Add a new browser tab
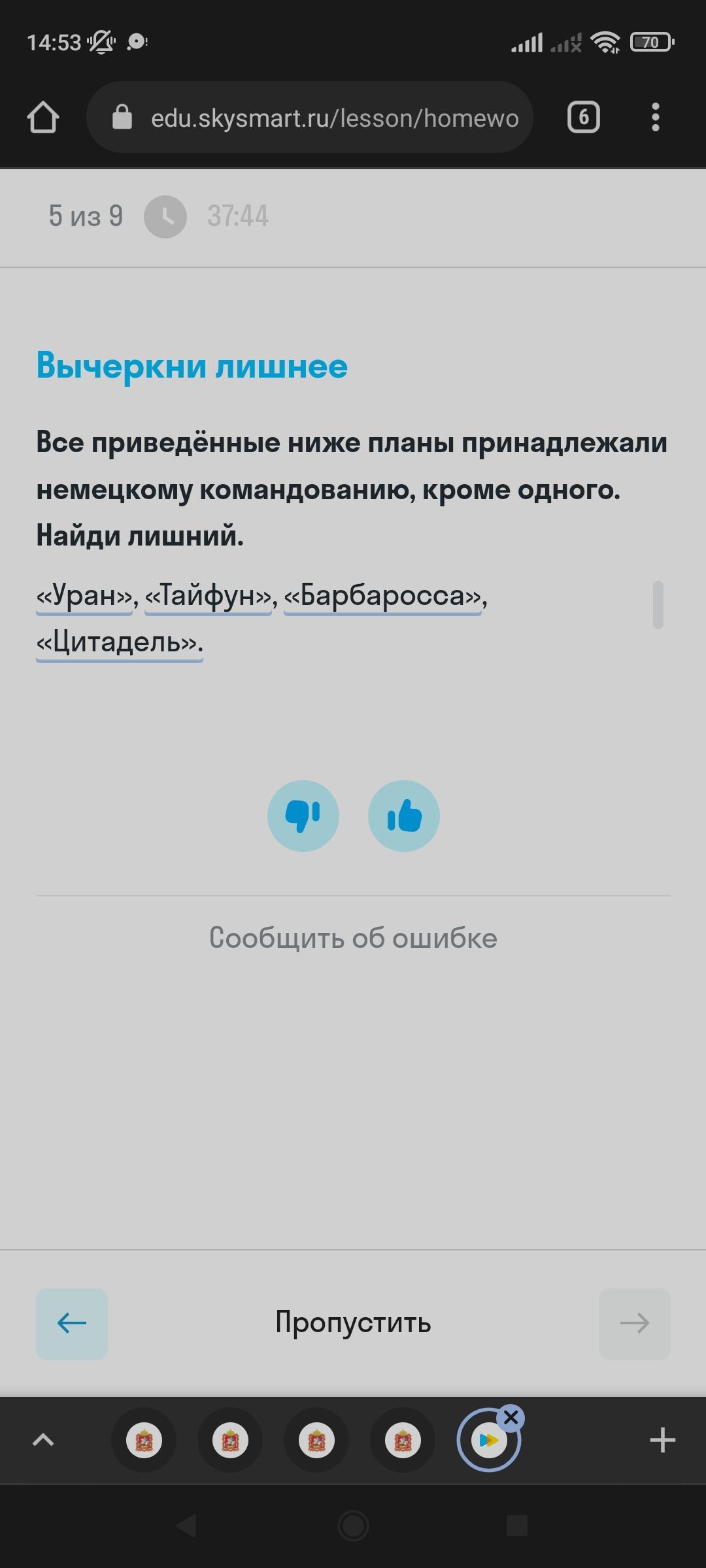The width and height of the screenshot is (706, 1568). 662,1440
